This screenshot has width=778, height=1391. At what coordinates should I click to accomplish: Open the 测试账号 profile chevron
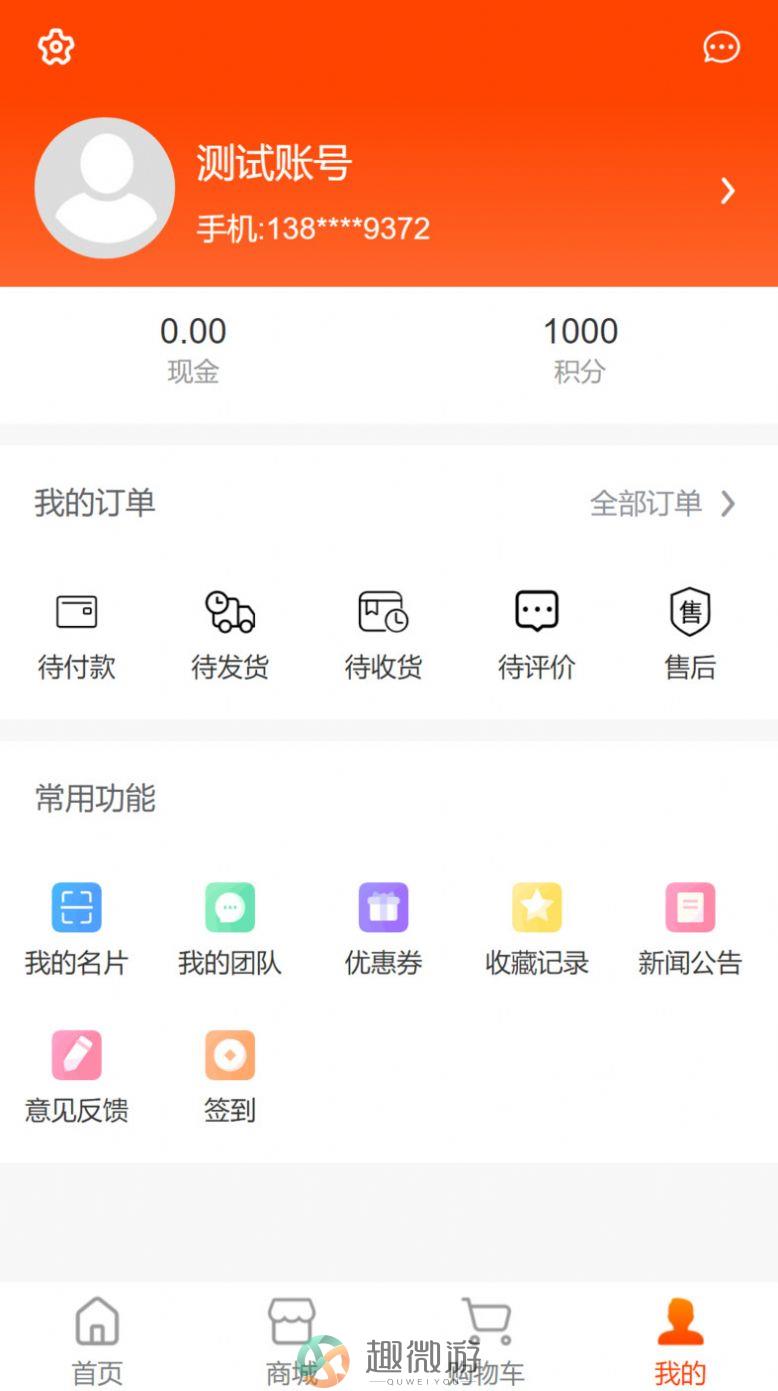click(x=728, y=191)
